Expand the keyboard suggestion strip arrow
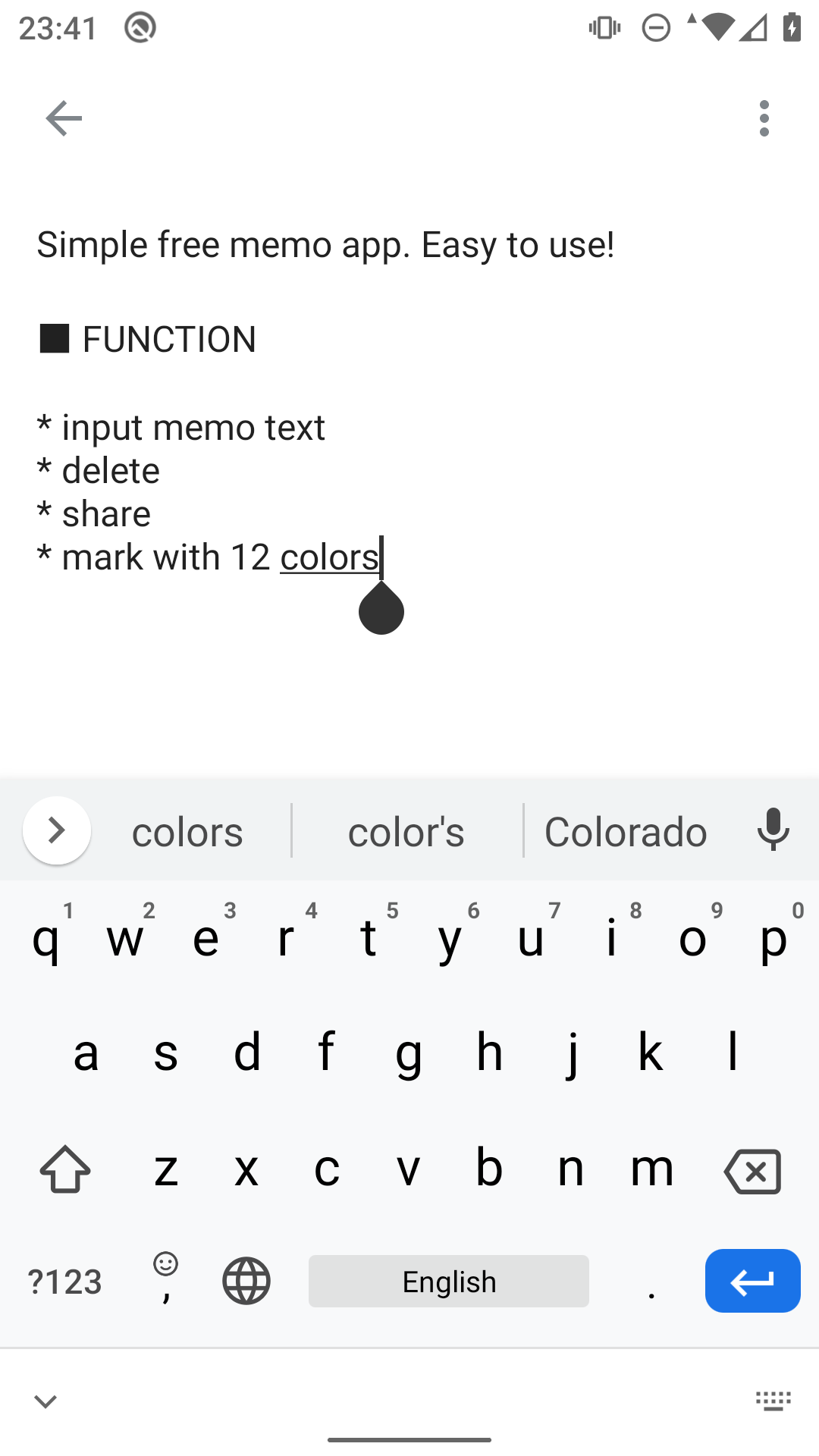 tap(57, 830)
